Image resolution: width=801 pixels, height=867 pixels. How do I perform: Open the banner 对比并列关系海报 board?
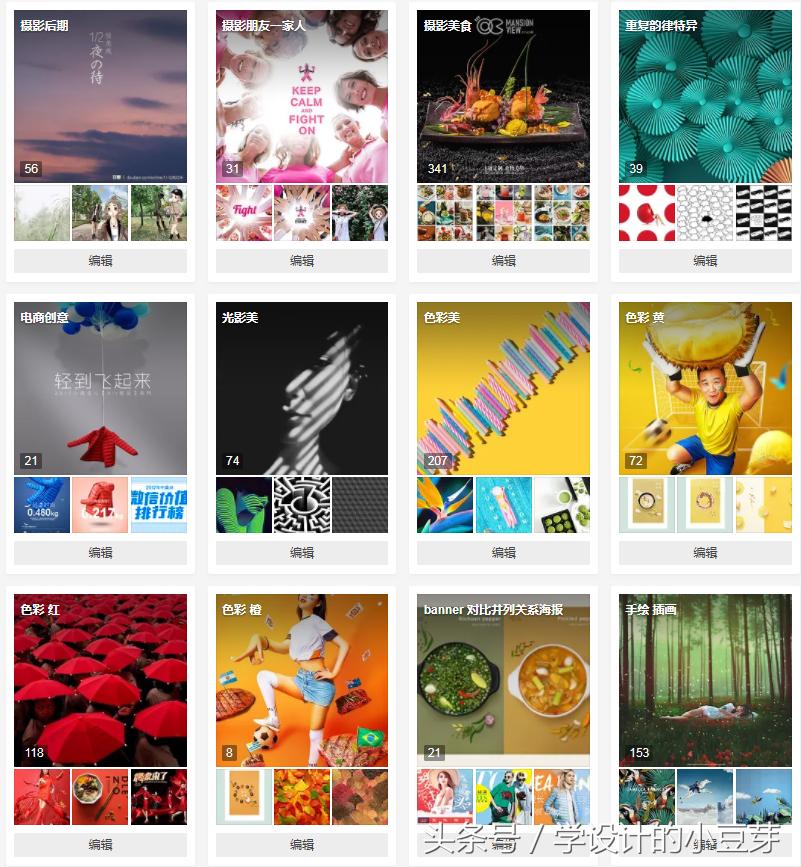[x=503, y=680]
